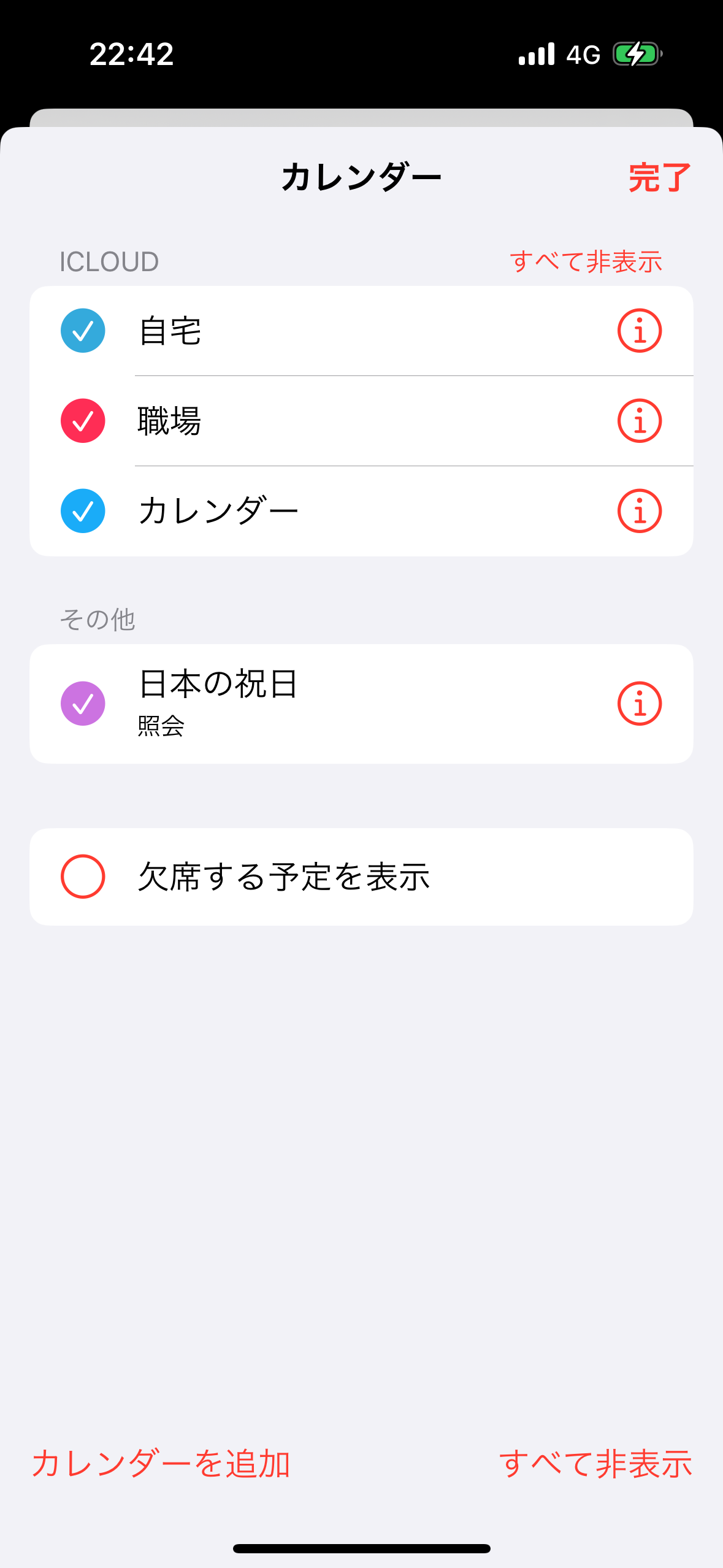Open info for the 日本の祝日 calendar
723x1568 pixels.
[x=639, y=704]
